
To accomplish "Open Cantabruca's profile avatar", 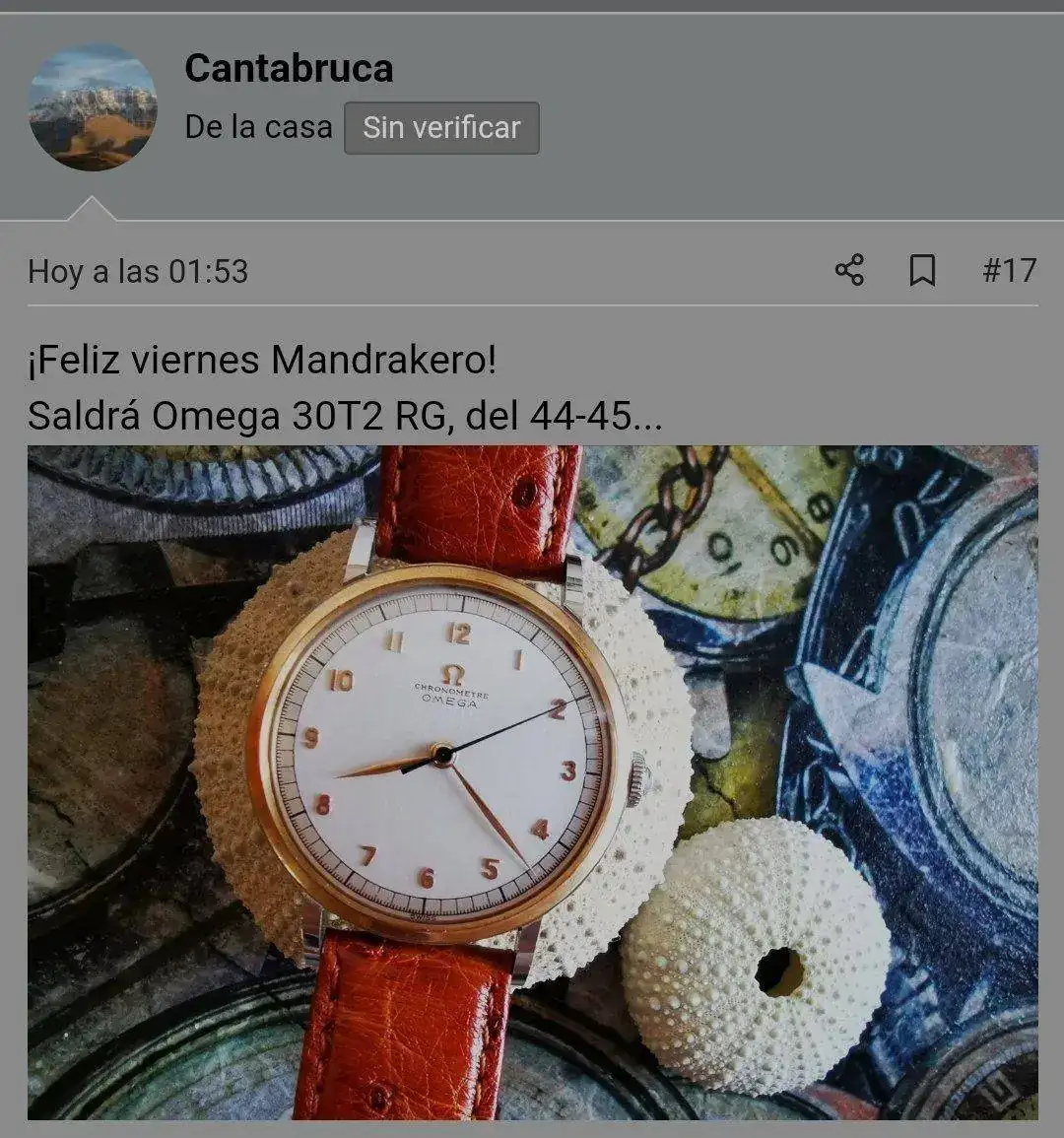I will tap(93, 107).
